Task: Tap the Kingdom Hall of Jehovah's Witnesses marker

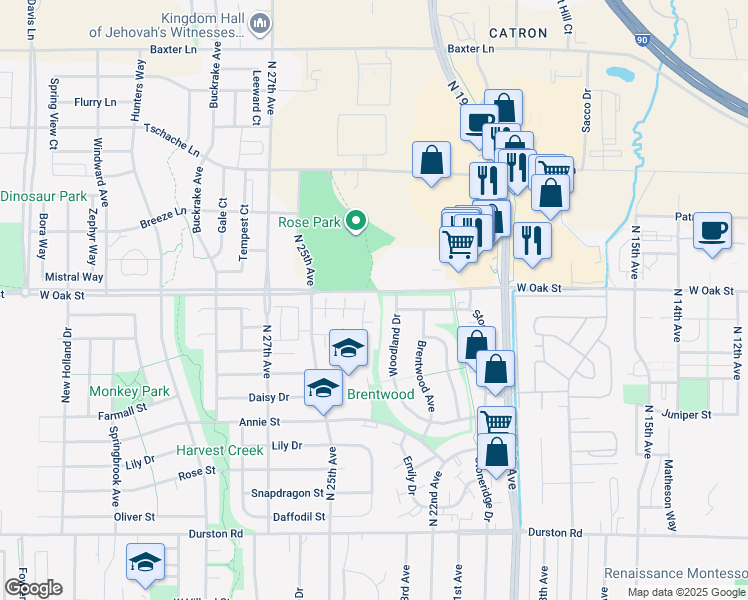Action: [x=260, y=22]
